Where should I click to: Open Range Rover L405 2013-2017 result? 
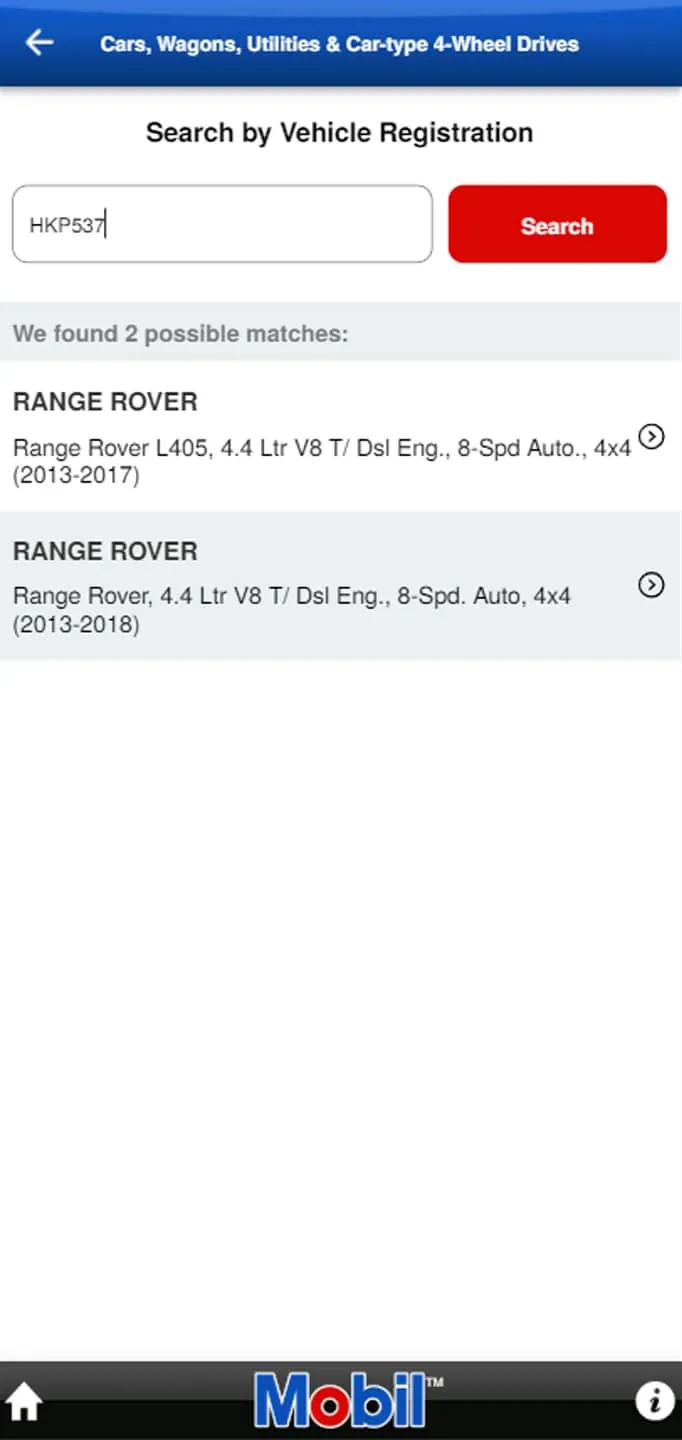point(340,437)
